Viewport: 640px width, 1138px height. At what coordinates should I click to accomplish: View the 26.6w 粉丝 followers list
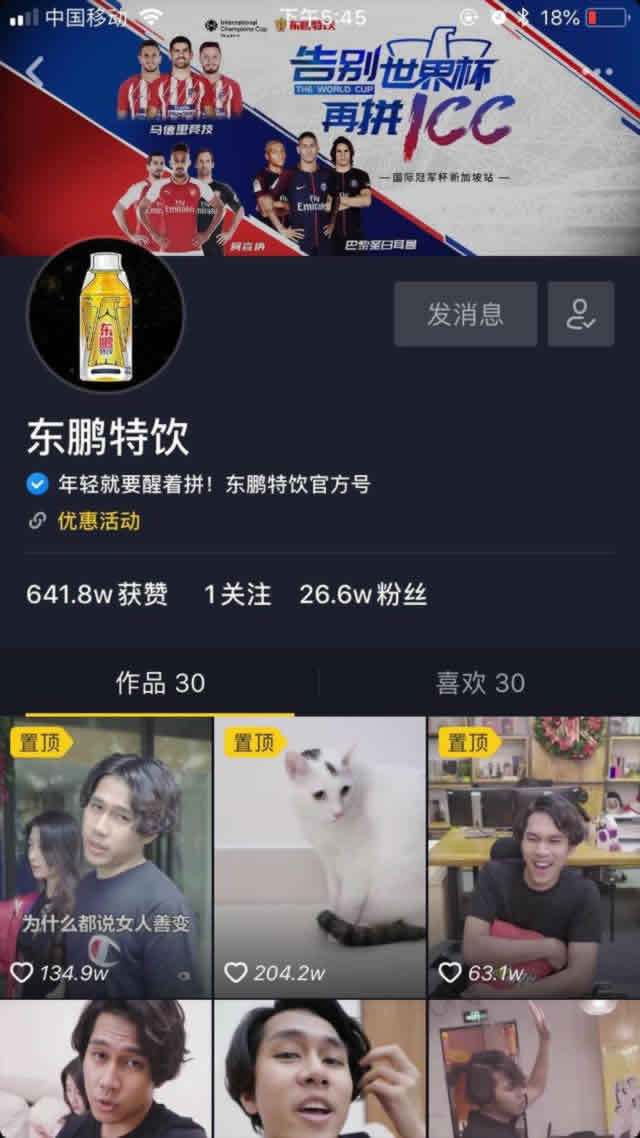363,595
